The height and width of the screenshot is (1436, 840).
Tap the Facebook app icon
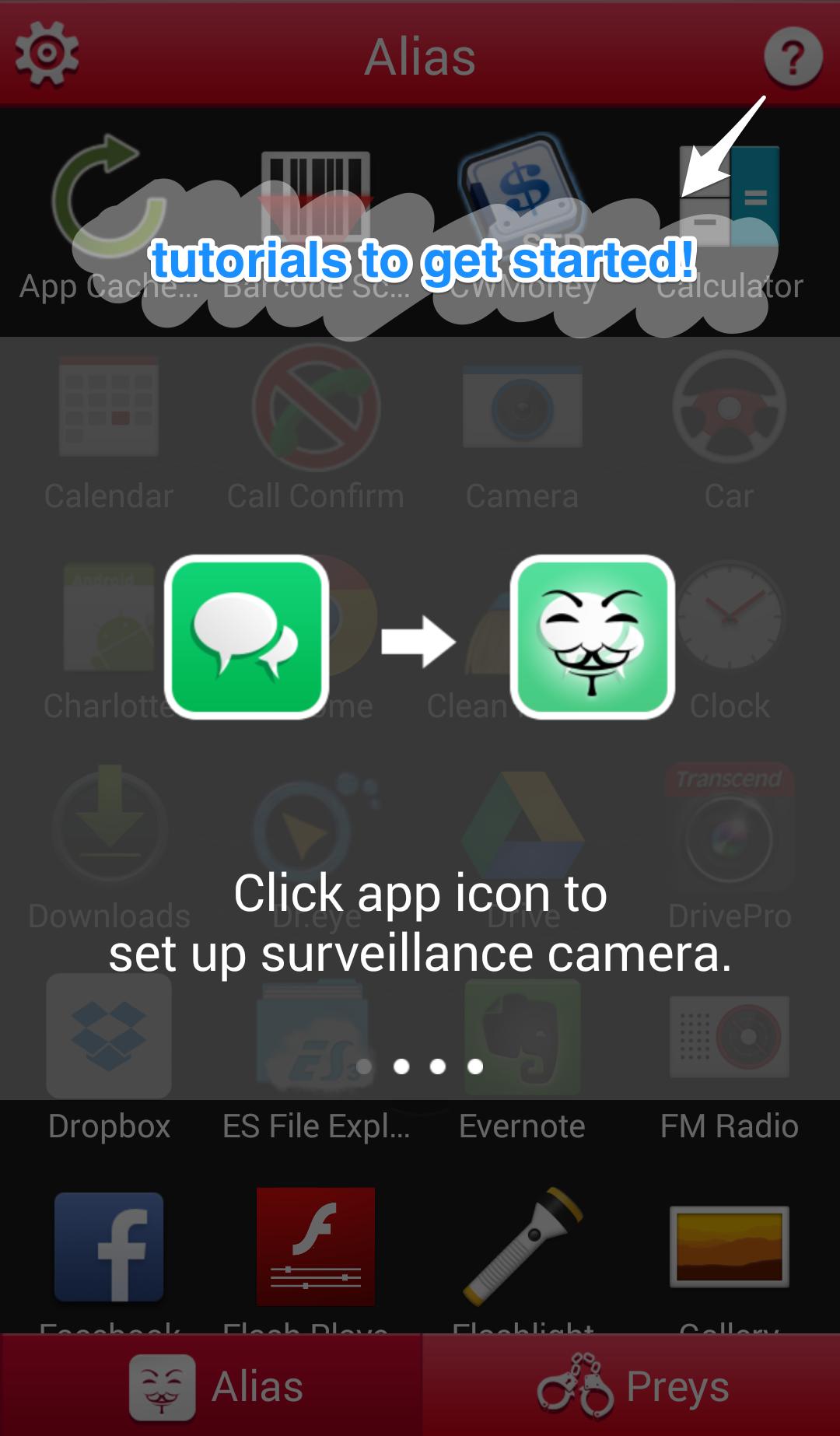click(x=109, y=1246)
